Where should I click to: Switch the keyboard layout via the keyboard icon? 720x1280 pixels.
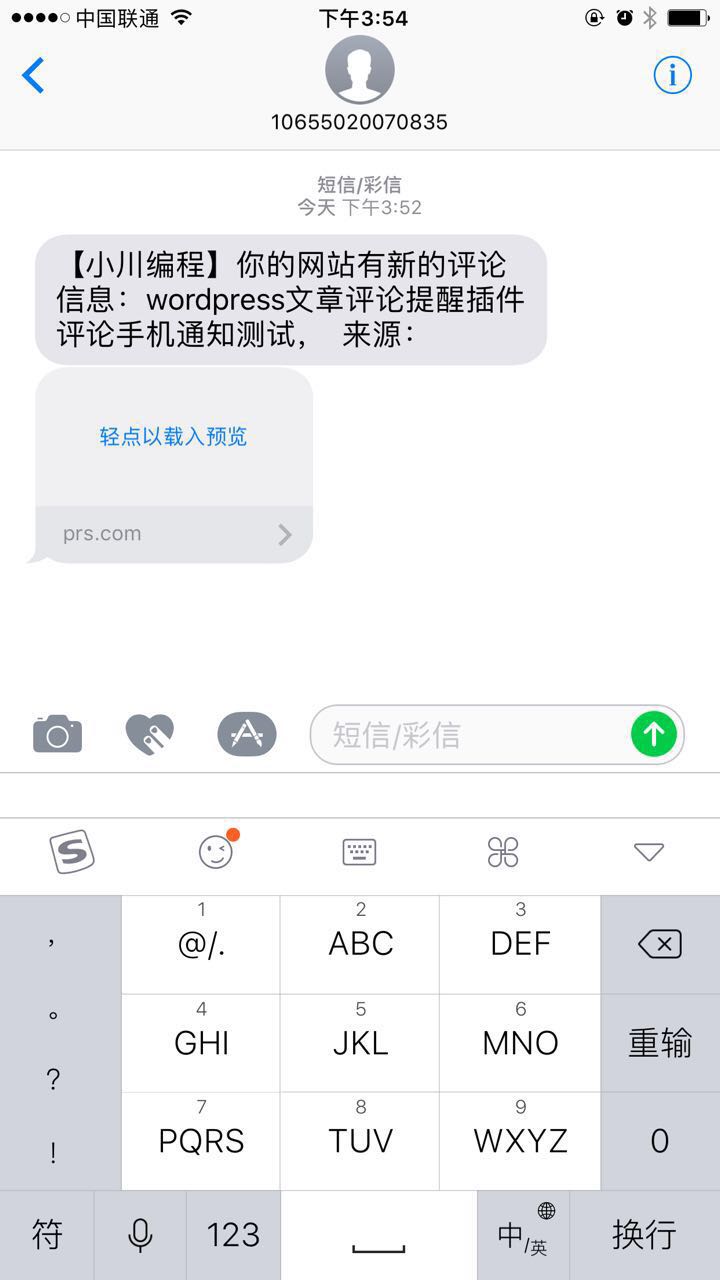(360, 852)
